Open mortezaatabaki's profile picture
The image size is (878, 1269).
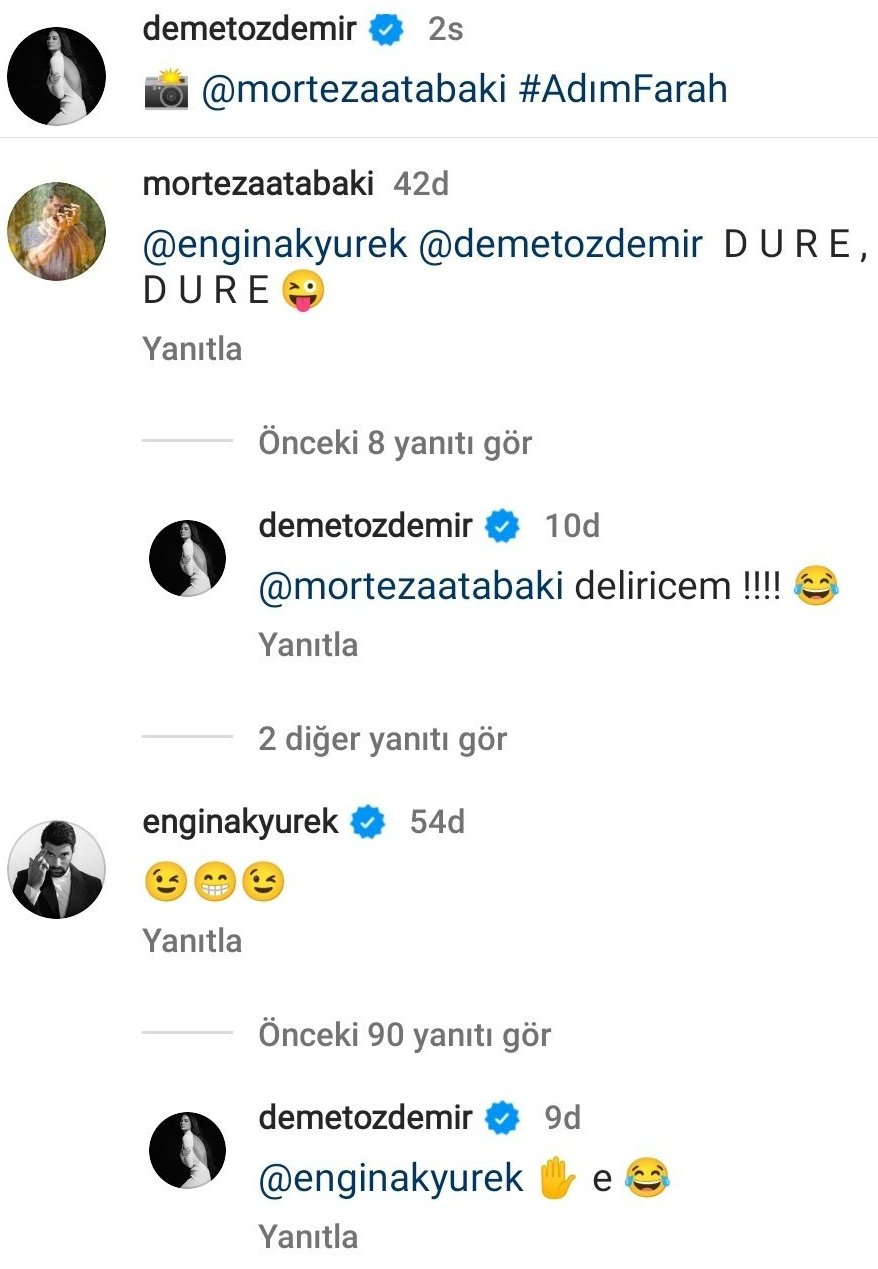[57, 231]
